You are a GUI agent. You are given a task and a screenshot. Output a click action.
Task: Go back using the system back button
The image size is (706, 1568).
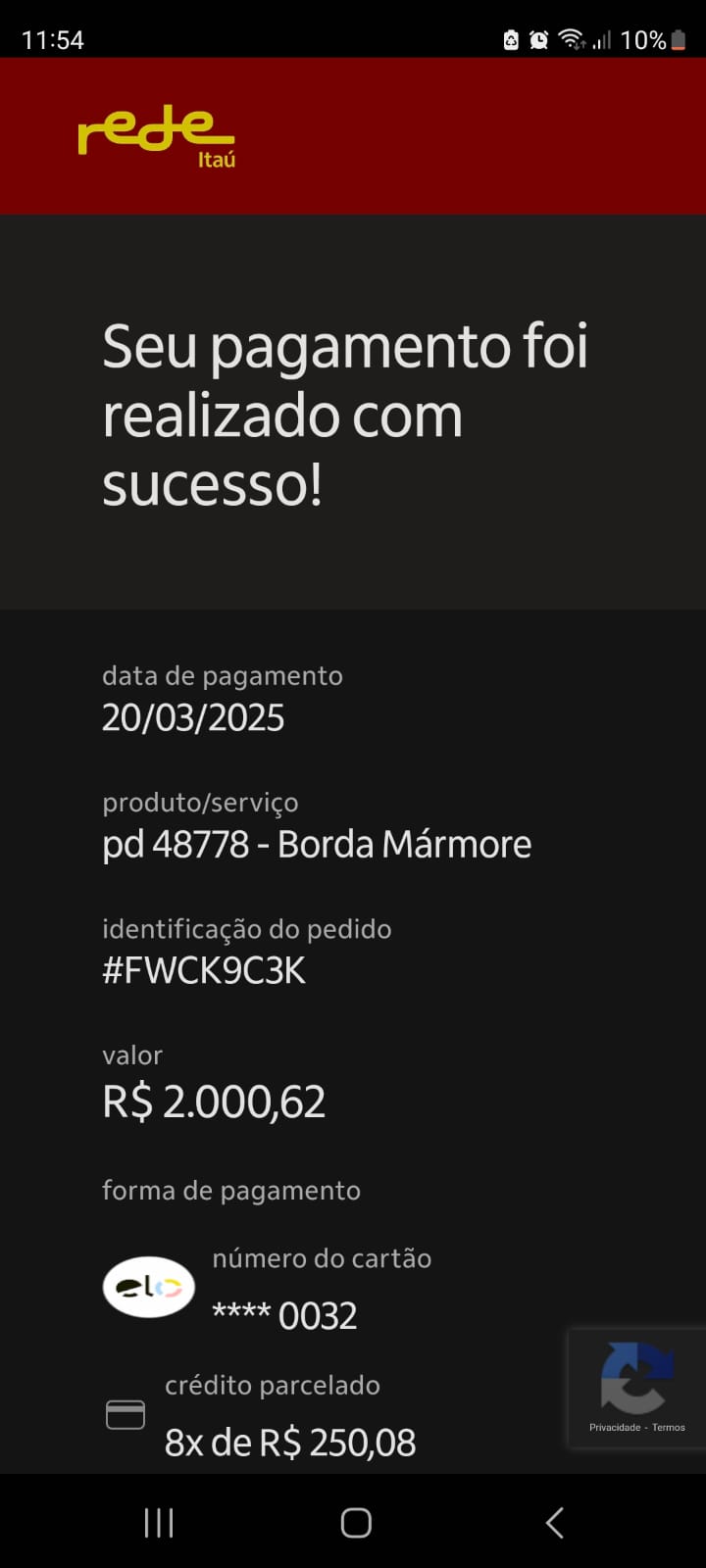554,1522
